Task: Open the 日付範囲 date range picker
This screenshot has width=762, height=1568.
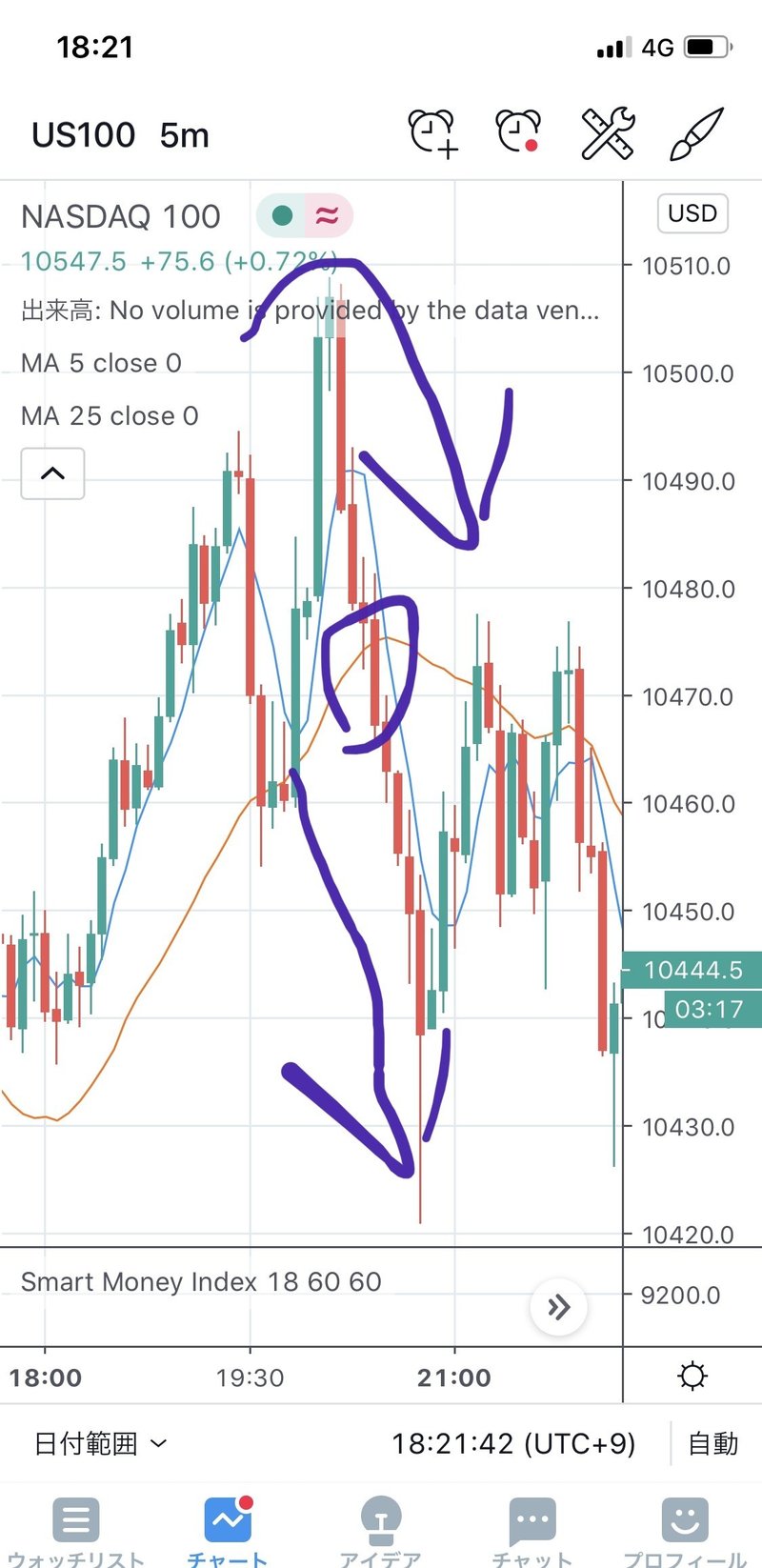Action: (x=100, y=1444)
